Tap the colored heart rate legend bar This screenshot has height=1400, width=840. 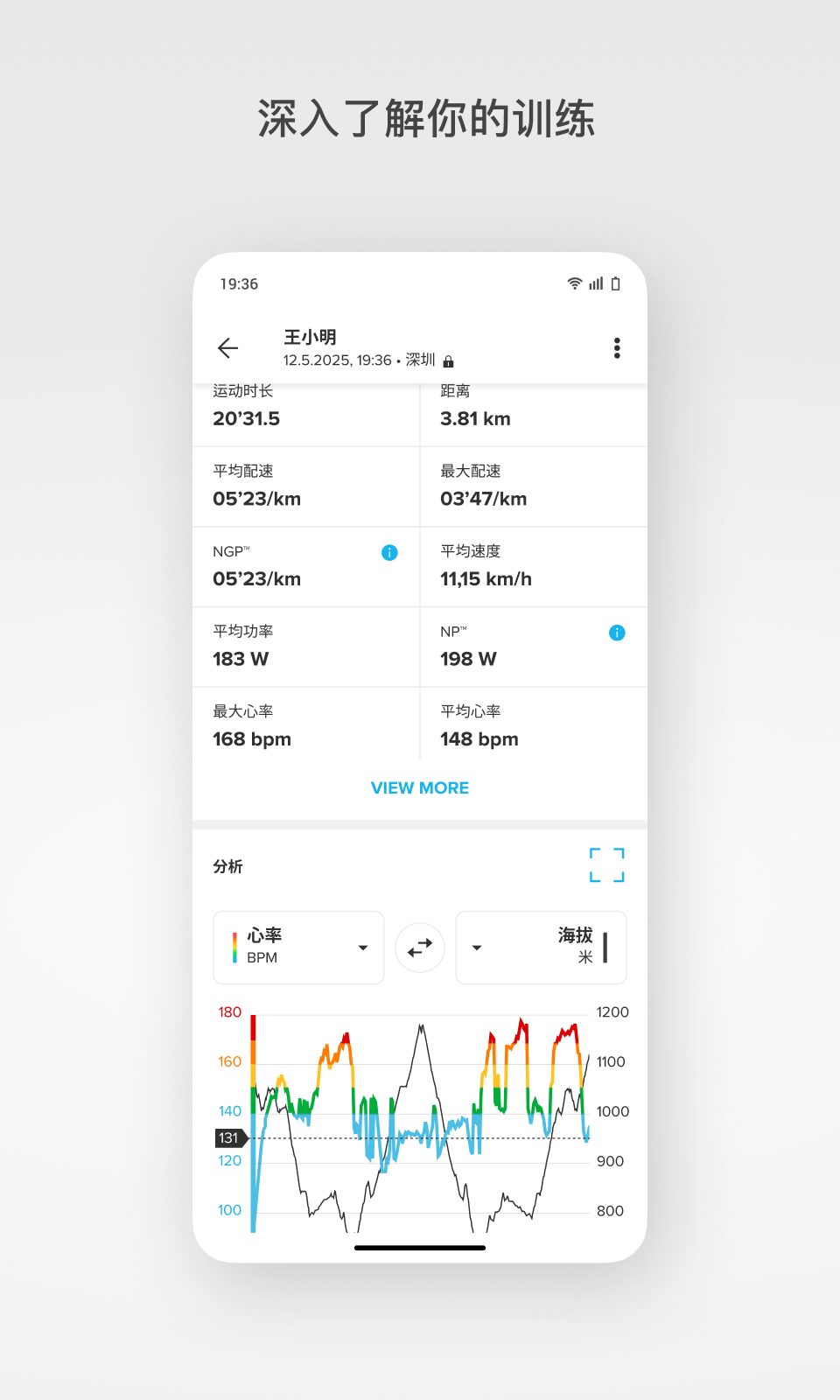(x=235, y=948)
